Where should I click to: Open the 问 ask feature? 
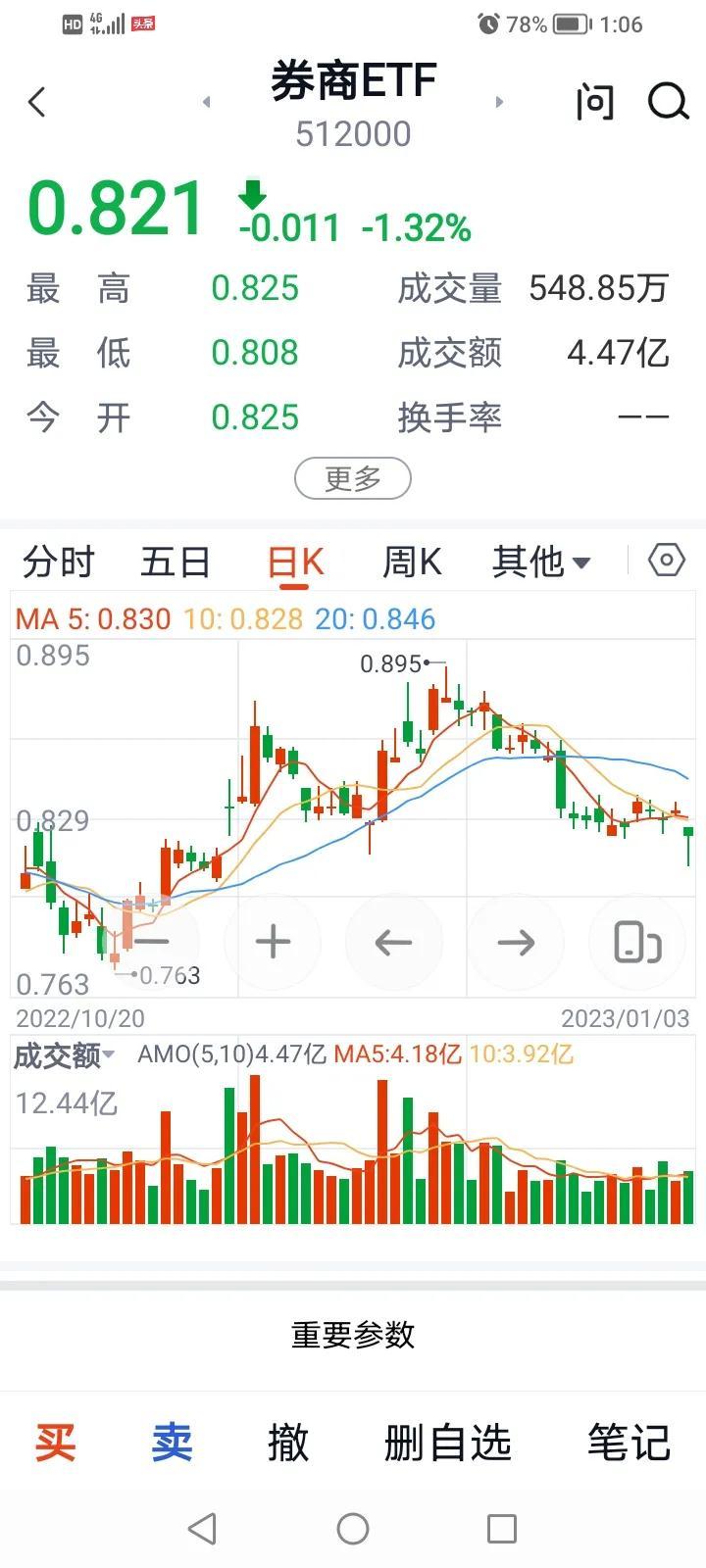[594, 102]
